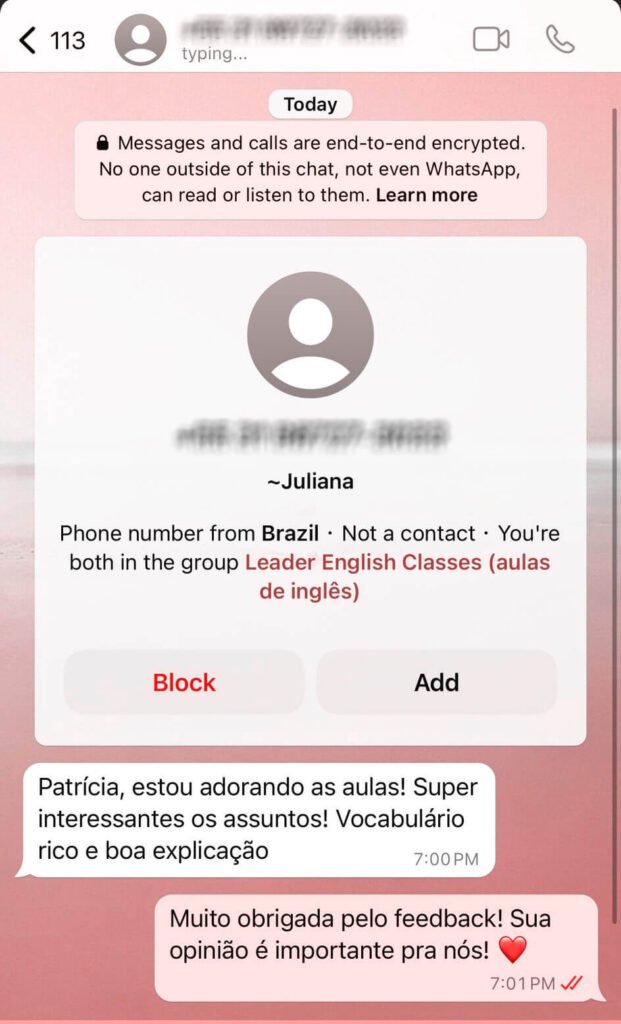Open contact info from header avatar
The height and width of the screenshot is (1024, 621).
pos(140,40)
